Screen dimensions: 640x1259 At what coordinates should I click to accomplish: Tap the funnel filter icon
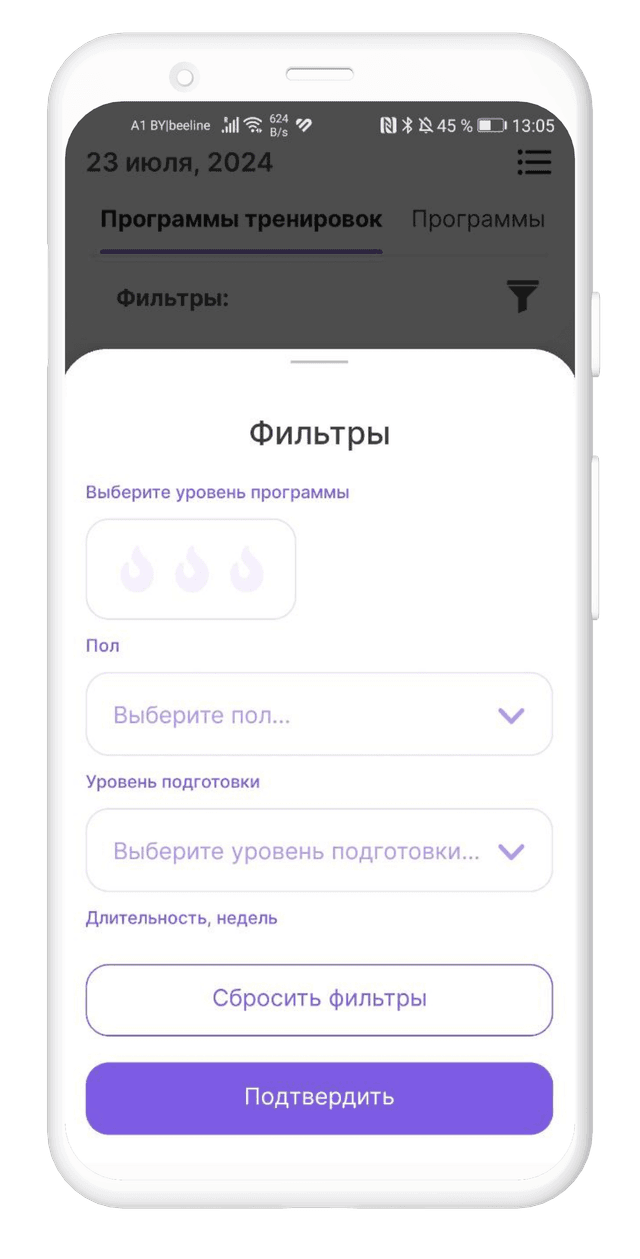pos(522,296)
